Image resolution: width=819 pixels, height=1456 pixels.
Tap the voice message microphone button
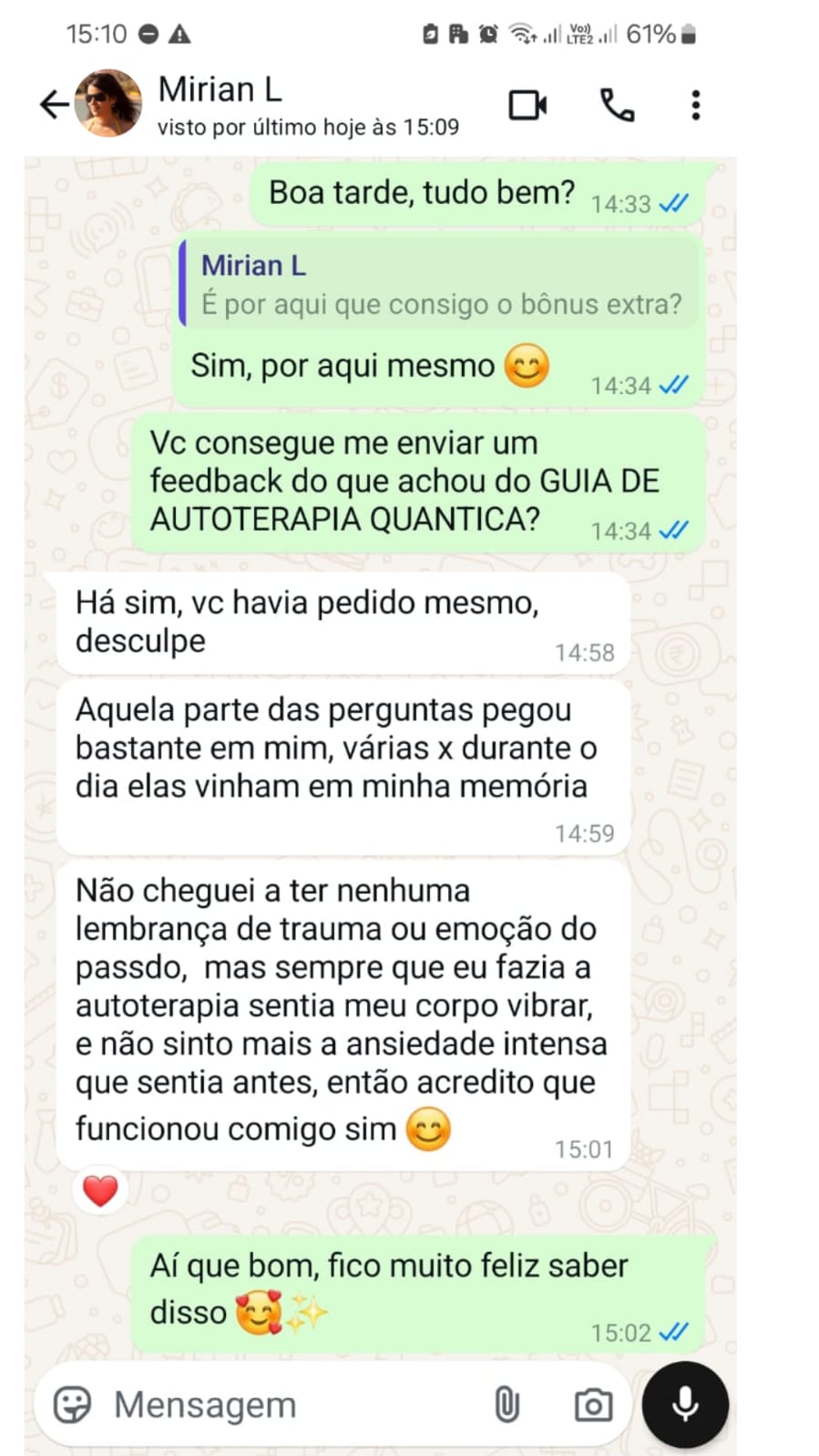[685, 1404]
